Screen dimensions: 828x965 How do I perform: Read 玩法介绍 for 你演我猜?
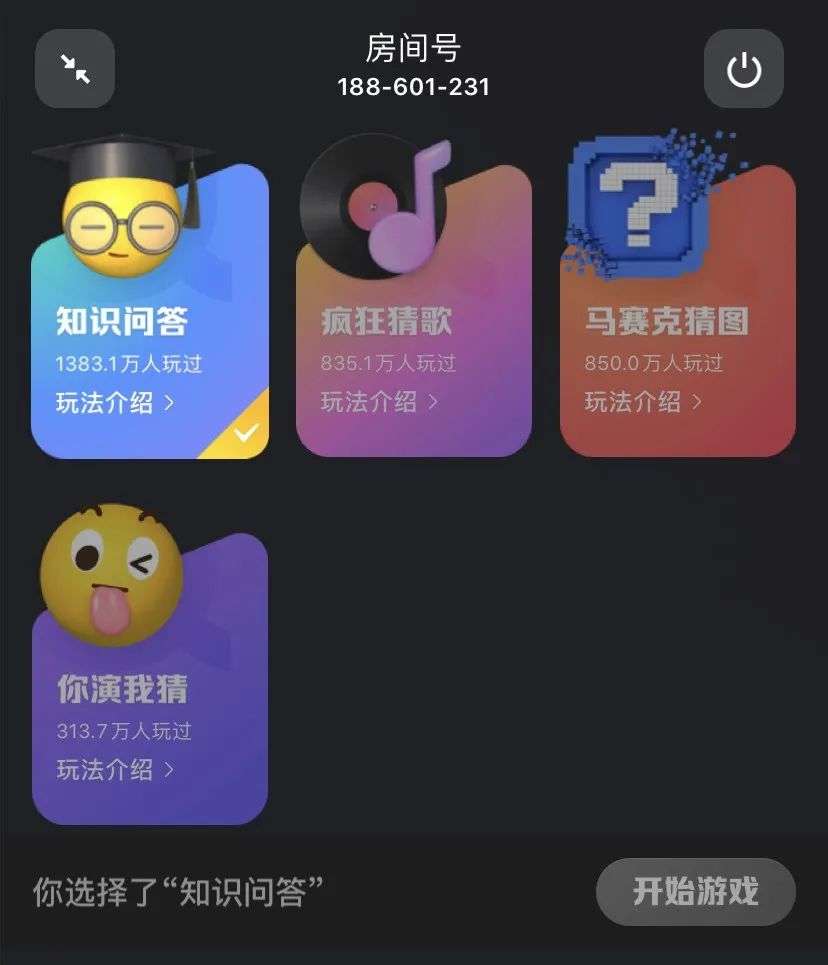pos(115,770)
